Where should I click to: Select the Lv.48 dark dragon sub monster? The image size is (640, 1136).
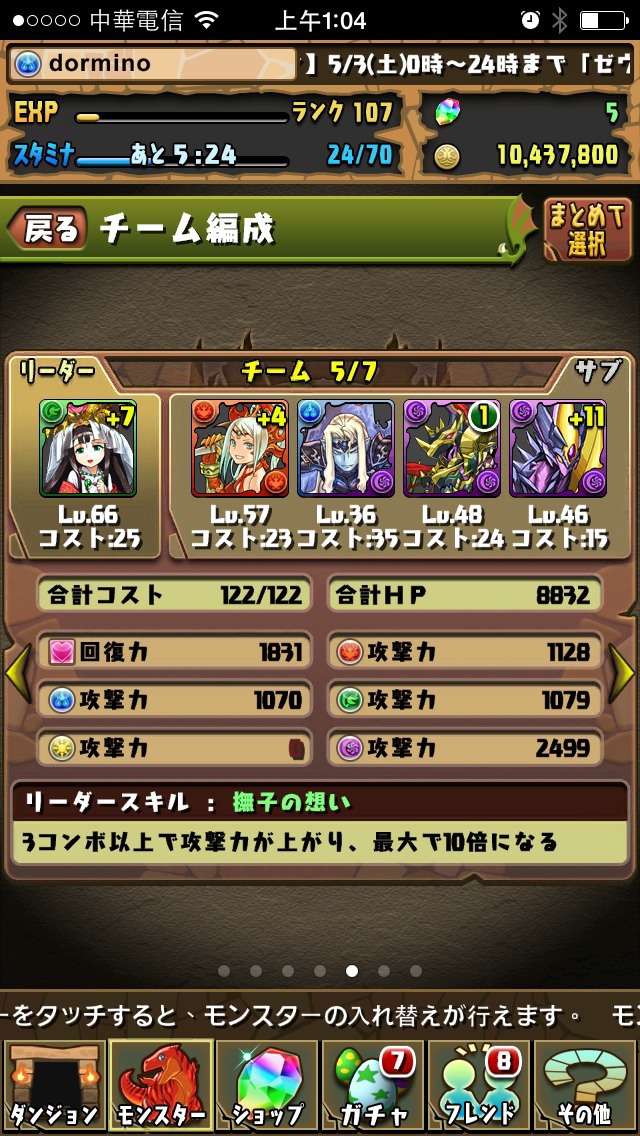(x=452, y=448)
